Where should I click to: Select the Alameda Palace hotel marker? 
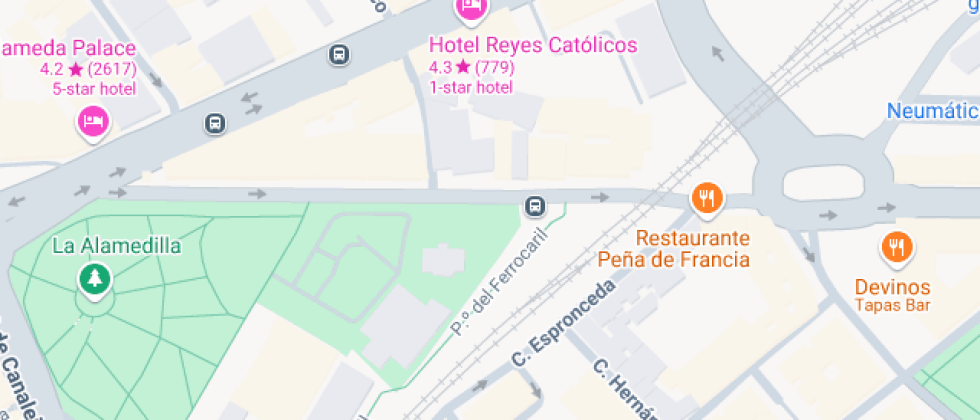tap(94, 123)
